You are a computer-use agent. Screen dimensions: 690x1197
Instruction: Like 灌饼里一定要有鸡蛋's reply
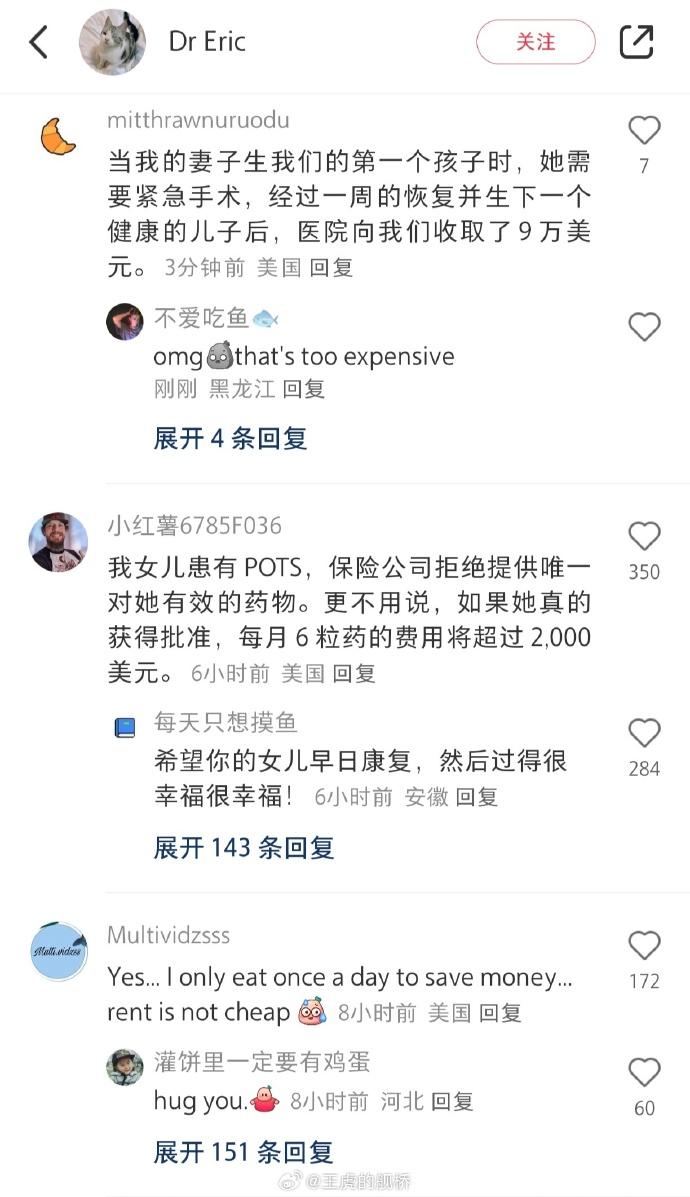tap(644, 1073)
